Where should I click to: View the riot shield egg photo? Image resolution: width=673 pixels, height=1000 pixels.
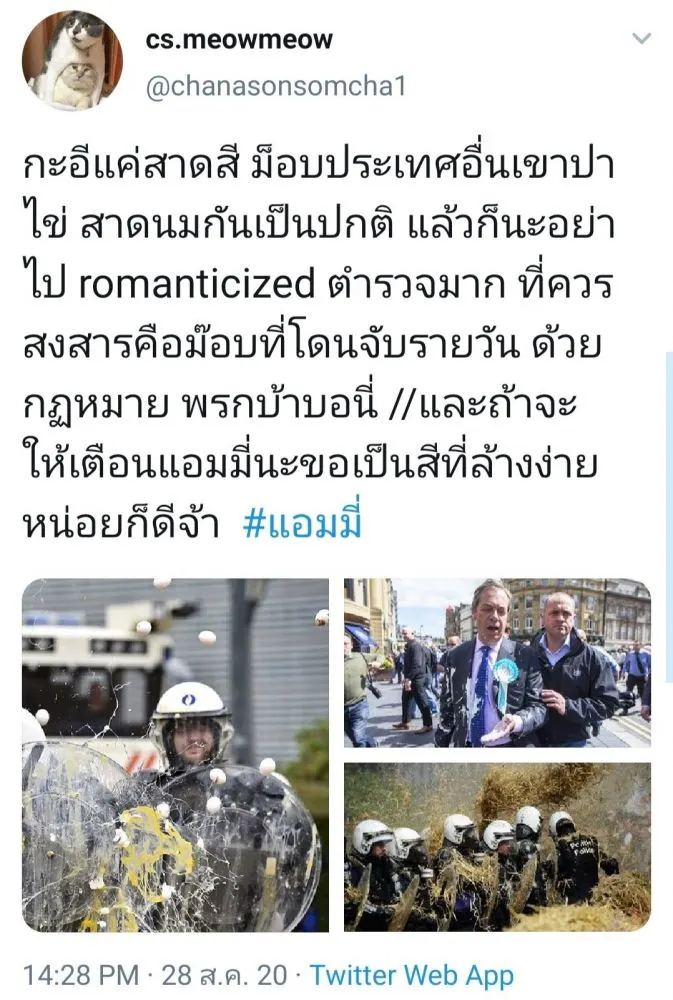coord(175,755)
